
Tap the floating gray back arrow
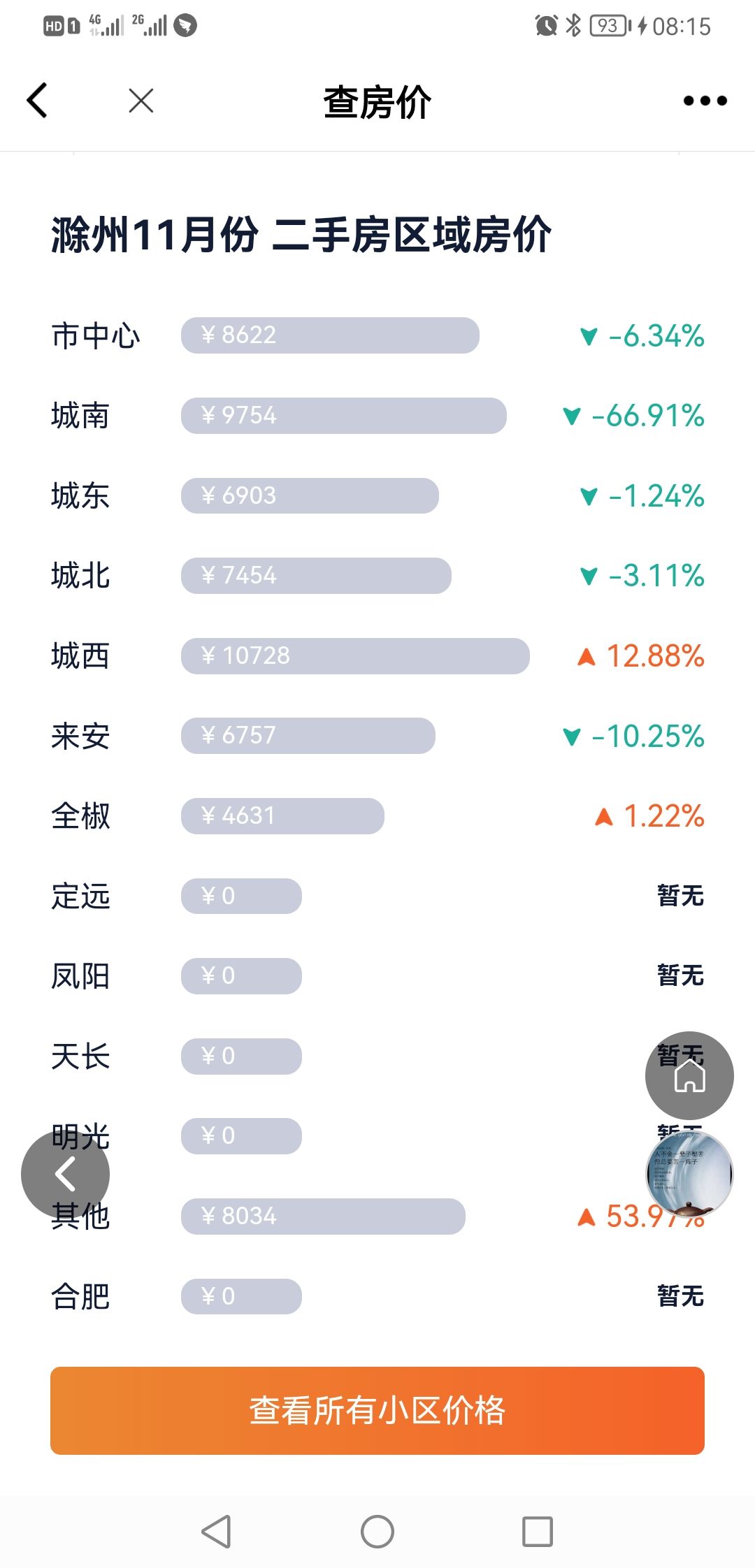click(65, 1175)
